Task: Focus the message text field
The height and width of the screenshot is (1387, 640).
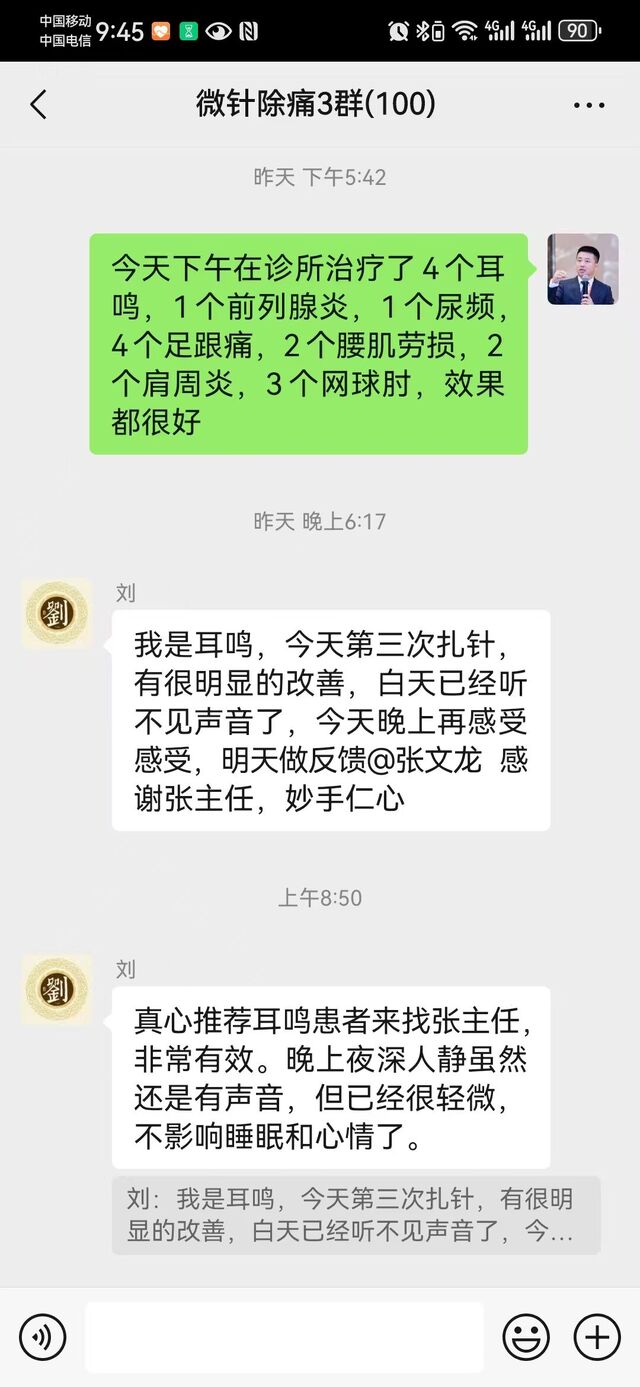Action: (x=284, y=1337)
